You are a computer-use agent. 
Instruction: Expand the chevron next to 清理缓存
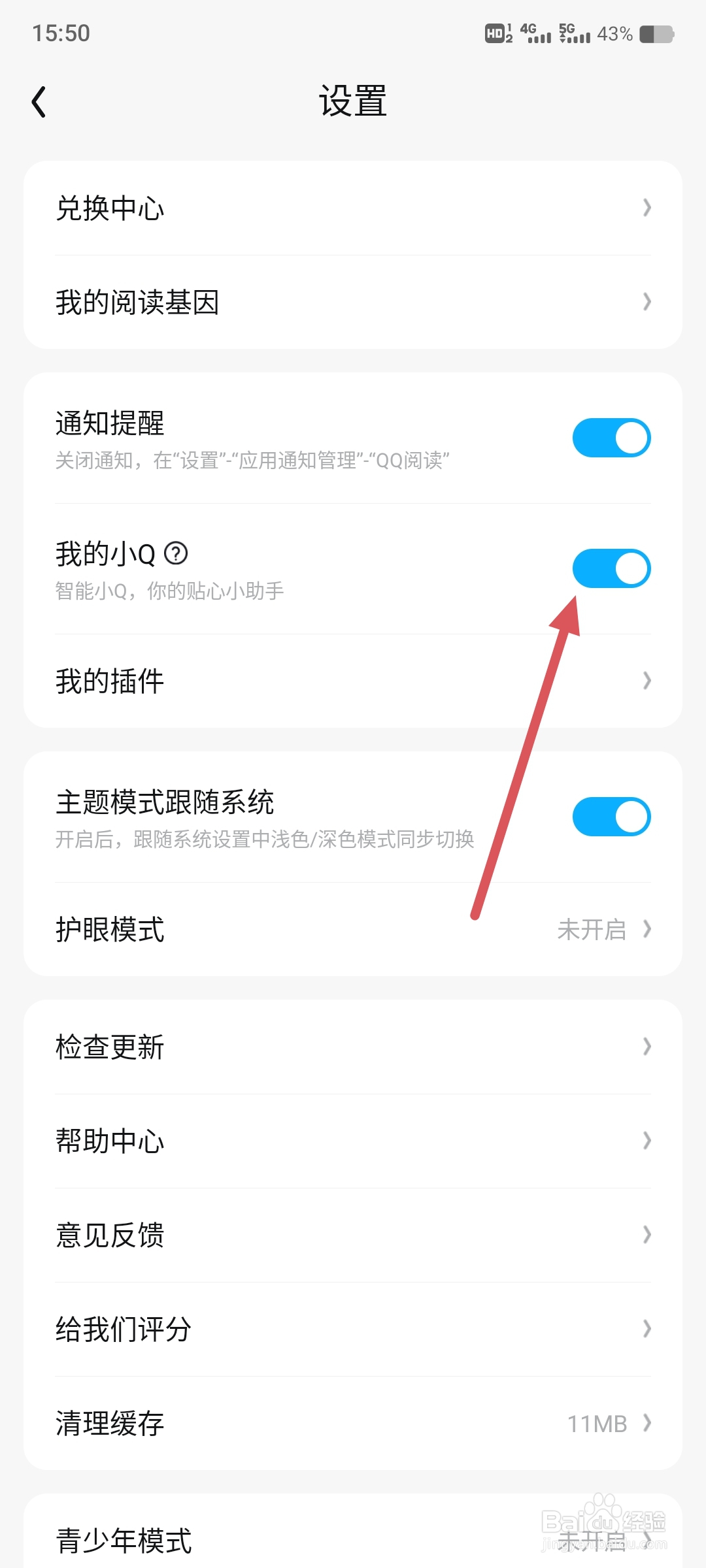647,1423
